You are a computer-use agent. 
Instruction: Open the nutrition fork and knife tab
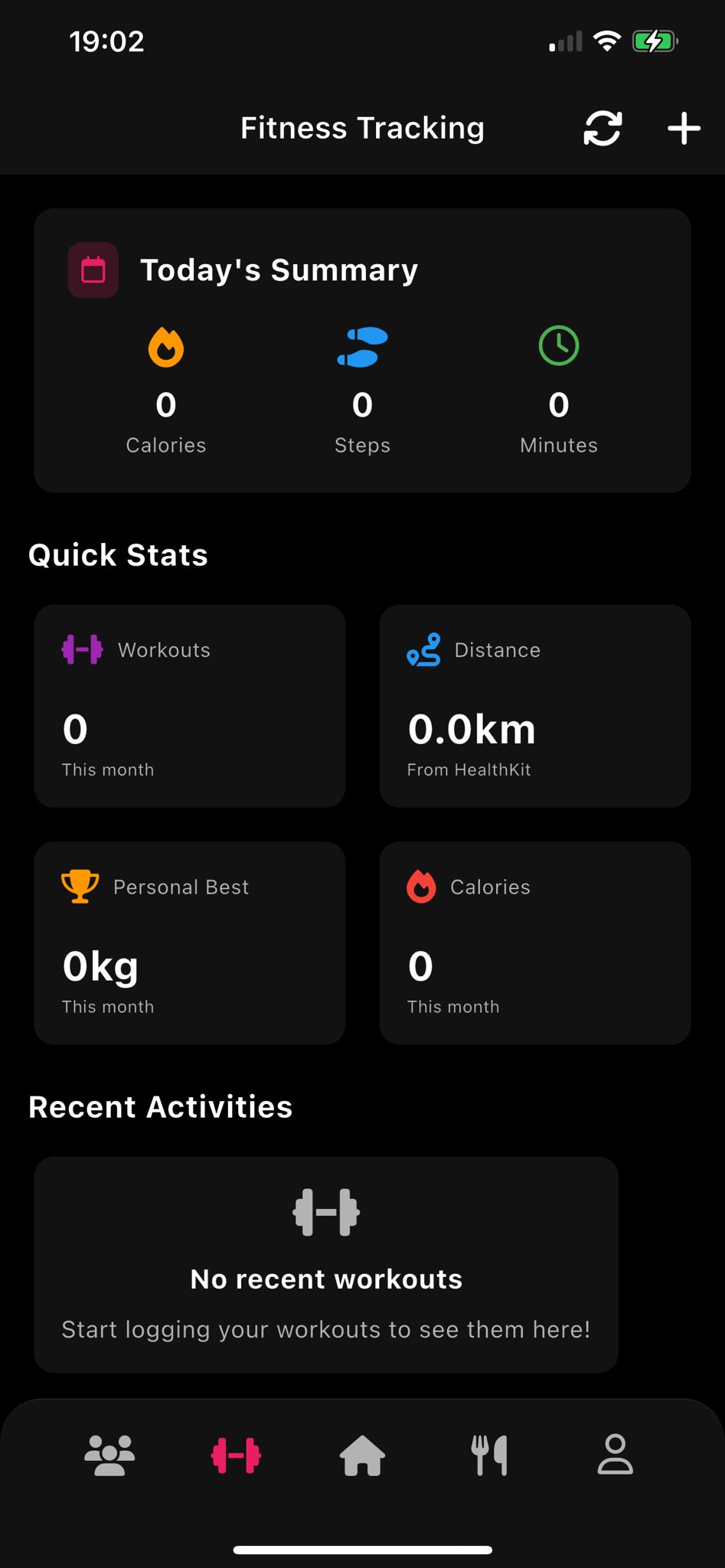[489, 1455]
